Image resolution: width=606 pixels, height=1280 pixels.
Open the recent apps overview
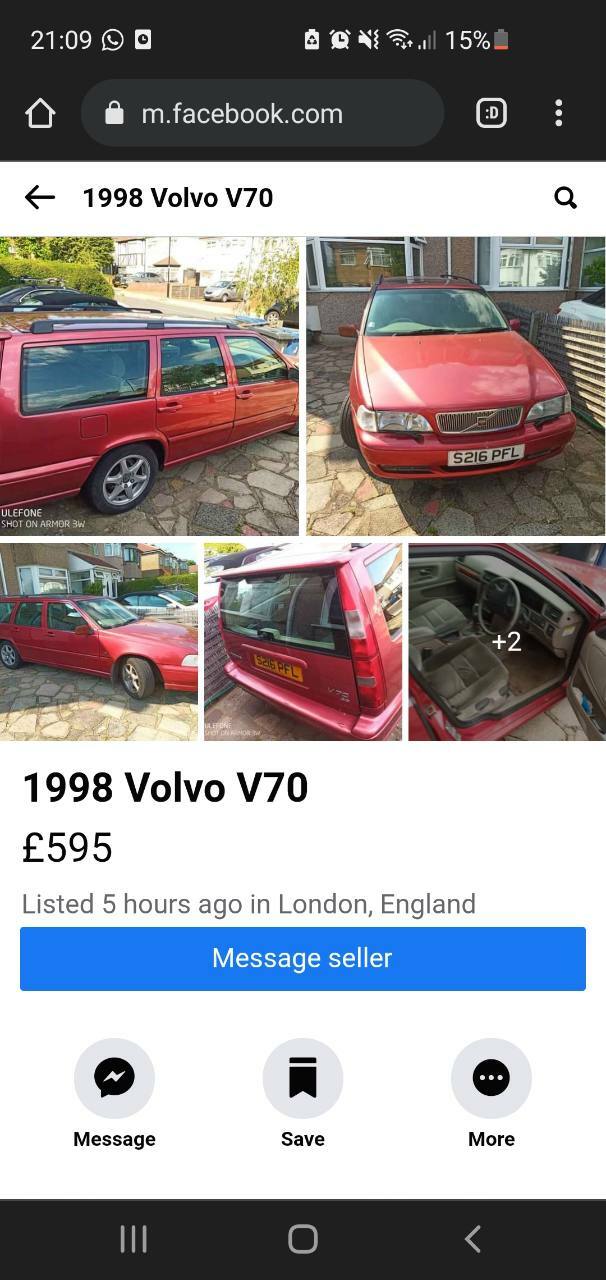133,1239
